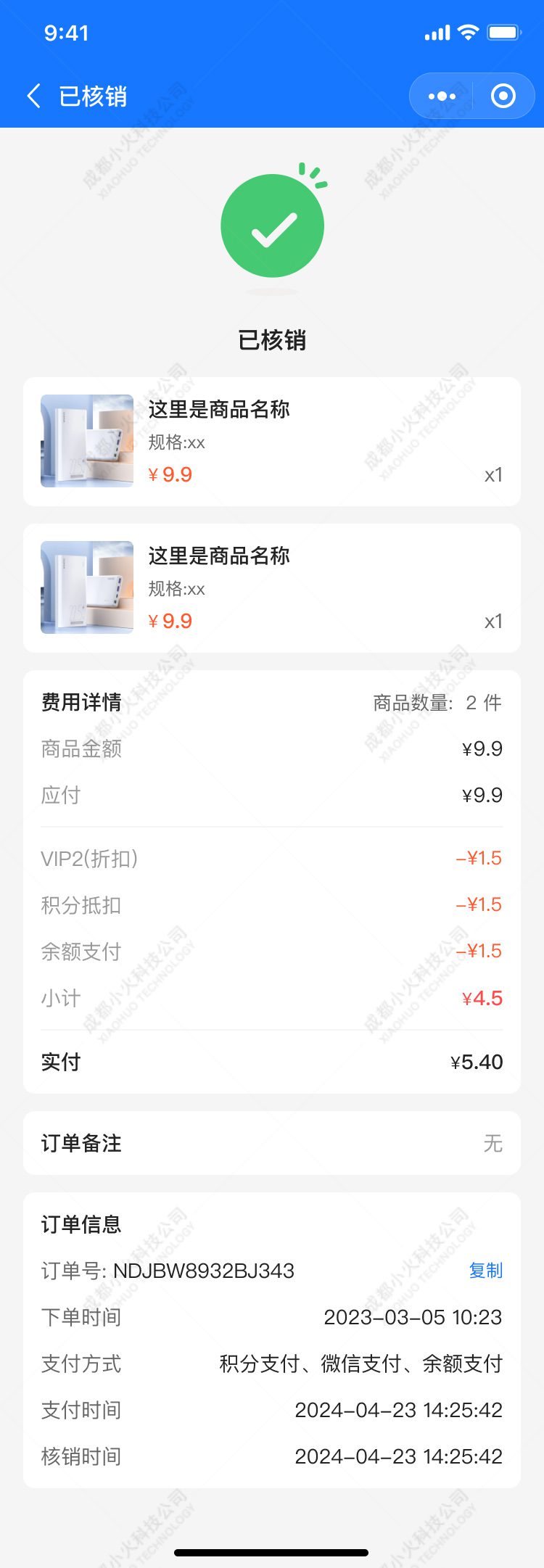
Task: Open the first product thumbnail image
Action: (x=87, y=440)
